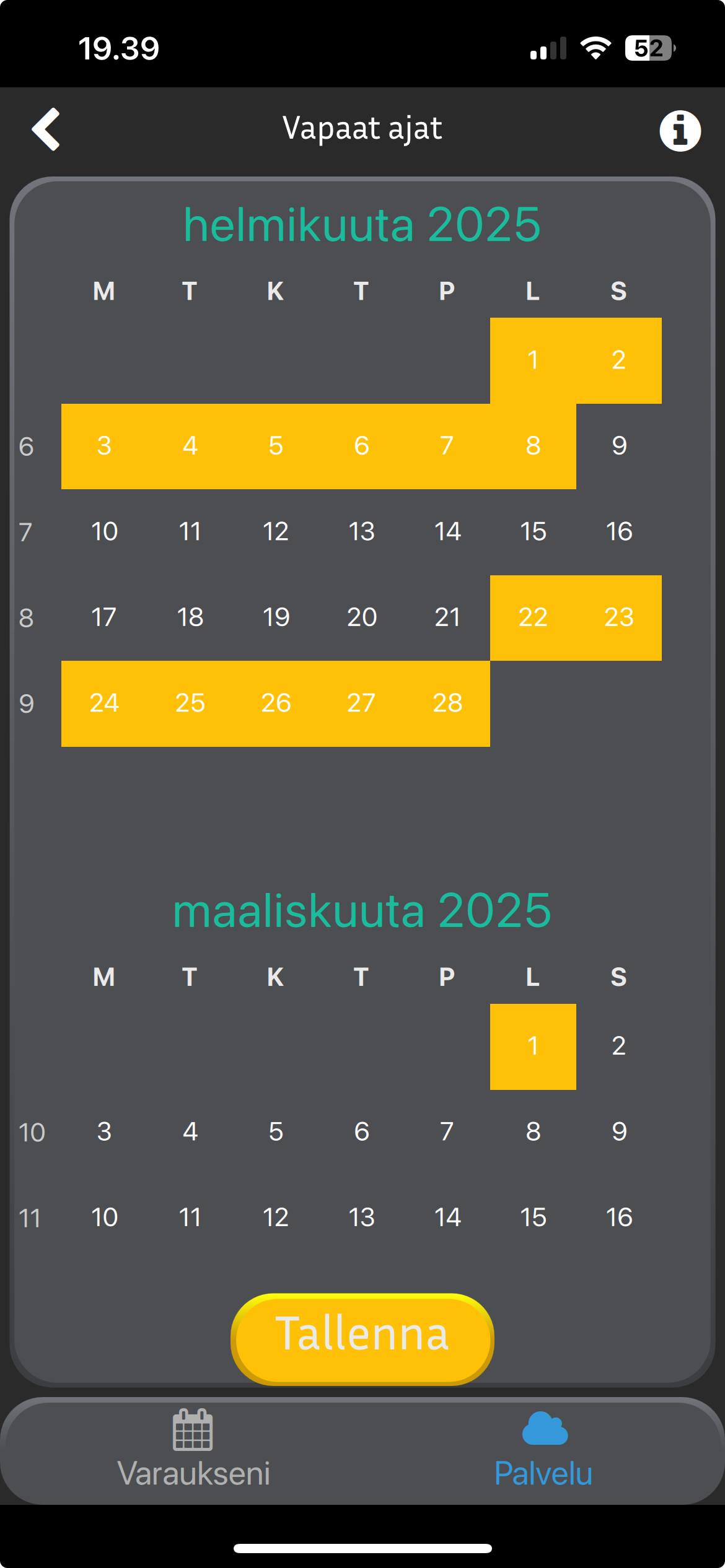Deselect 1 helmikuuta 2025

533,360
